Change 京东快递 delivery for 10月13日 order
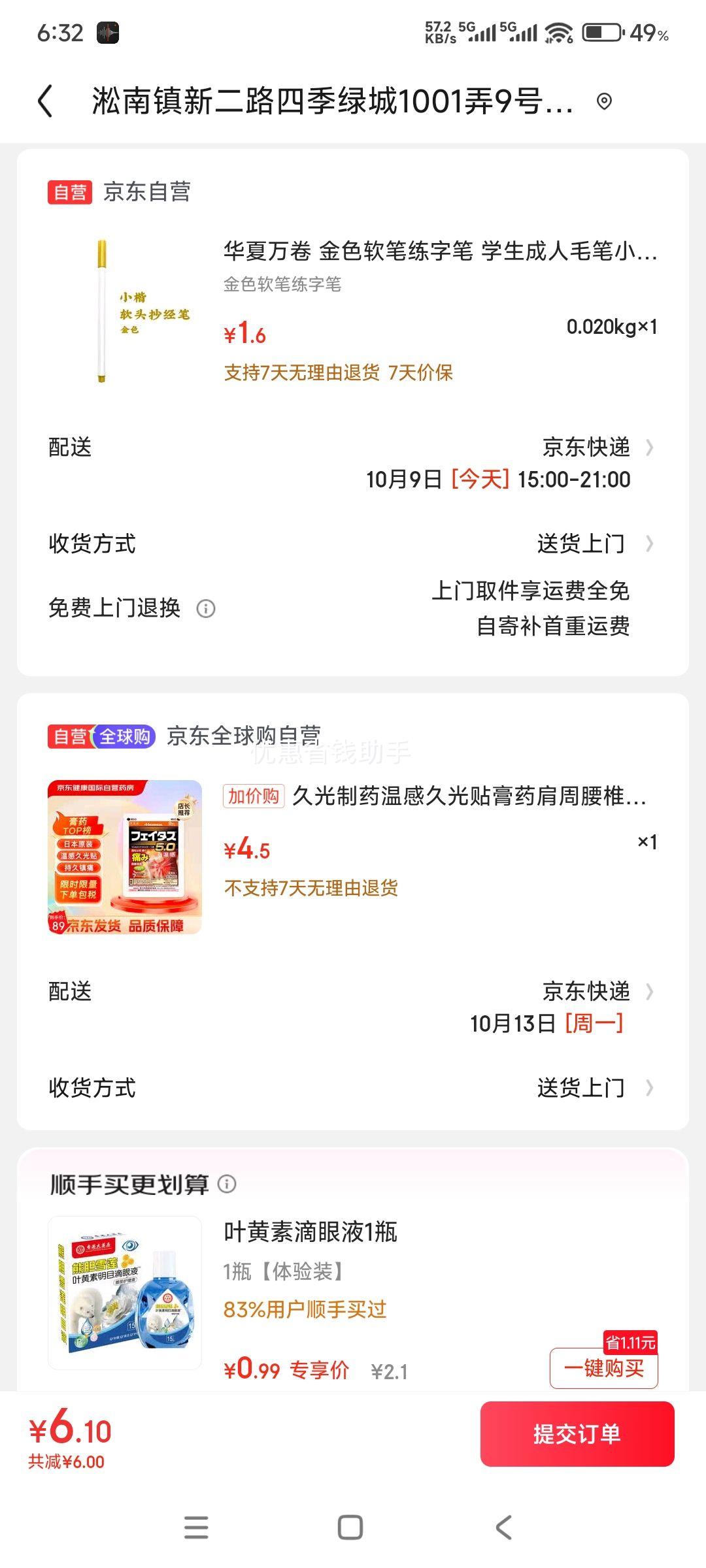 point(586,992)
